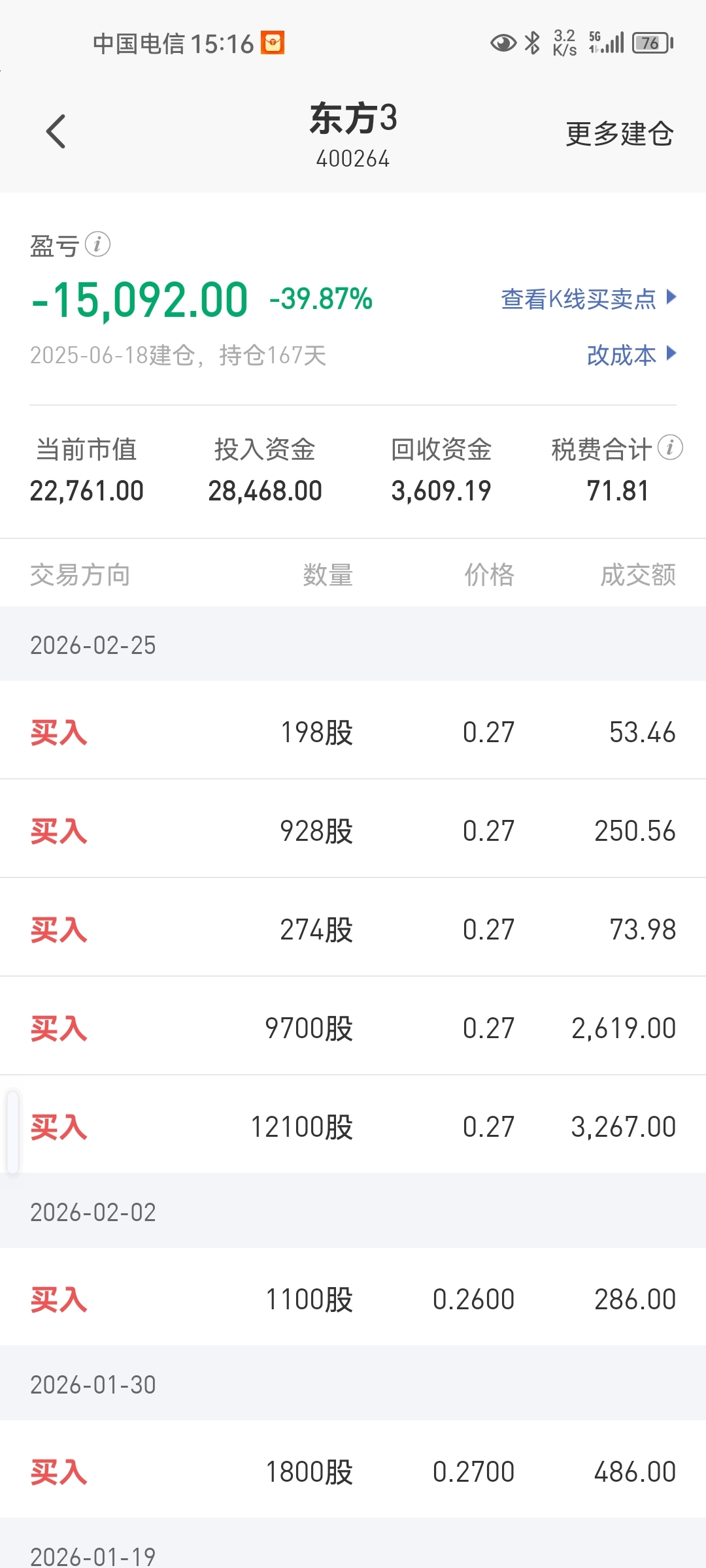Open the 盈亏 info icon
Screen dimensions: 706x1568
[98, 244]
